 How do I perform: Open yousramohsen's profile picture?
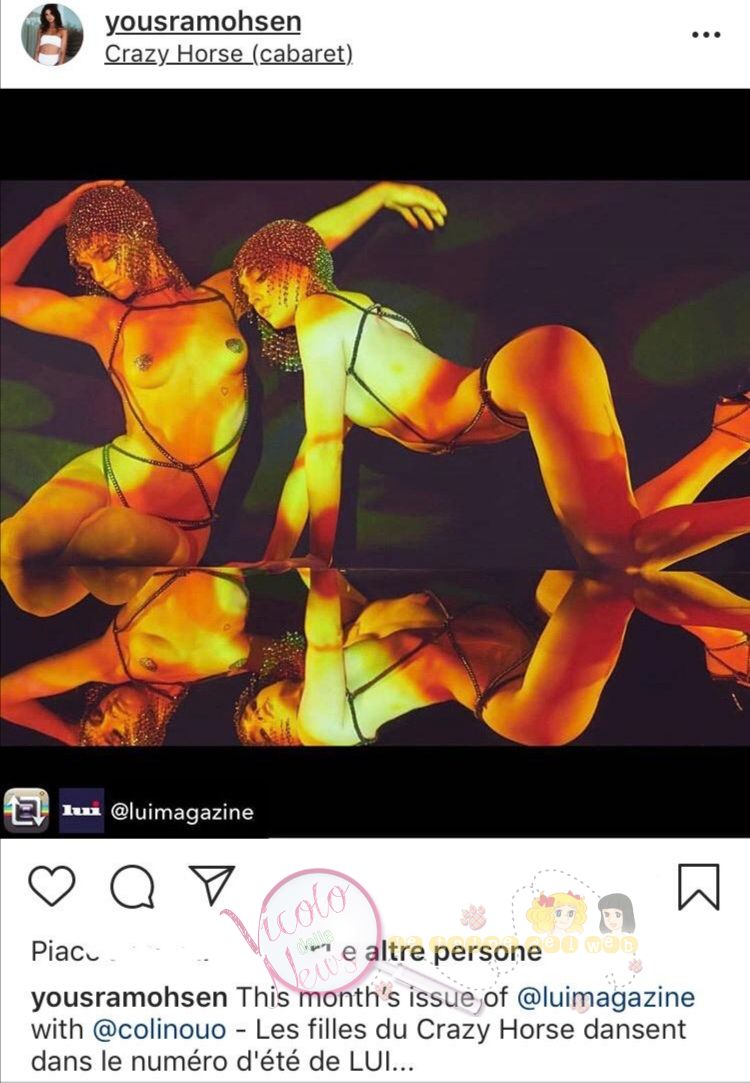52,35
